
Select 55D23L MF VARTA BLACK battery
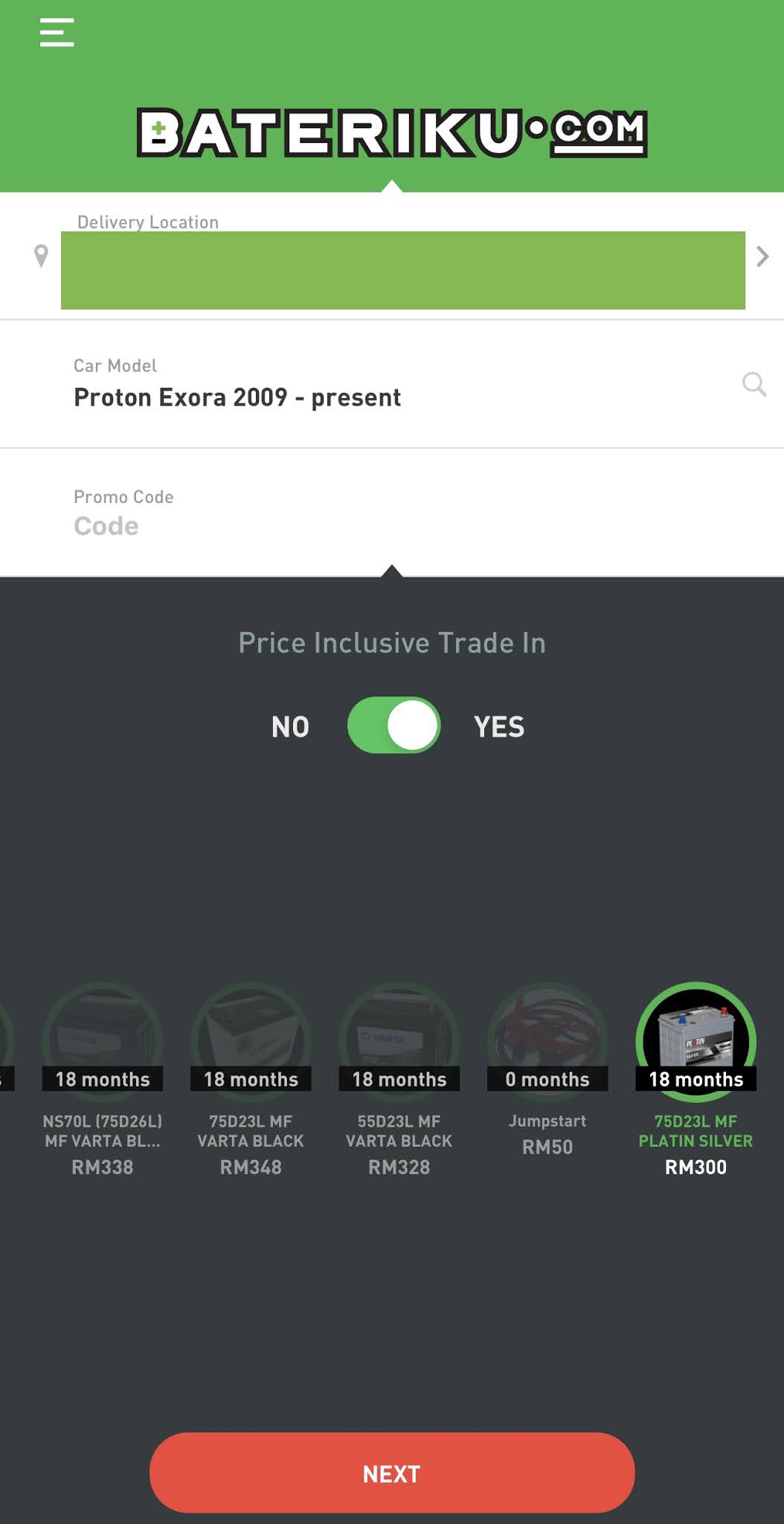tap(399, 1042)
